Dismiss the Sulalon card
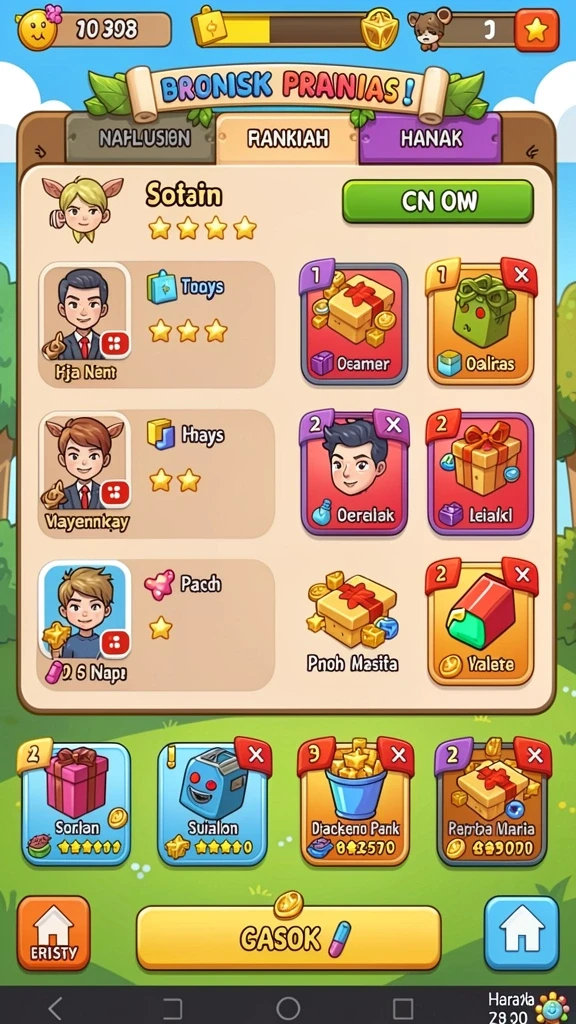This screenshot has width=576, height=1024. click(253, 756)
